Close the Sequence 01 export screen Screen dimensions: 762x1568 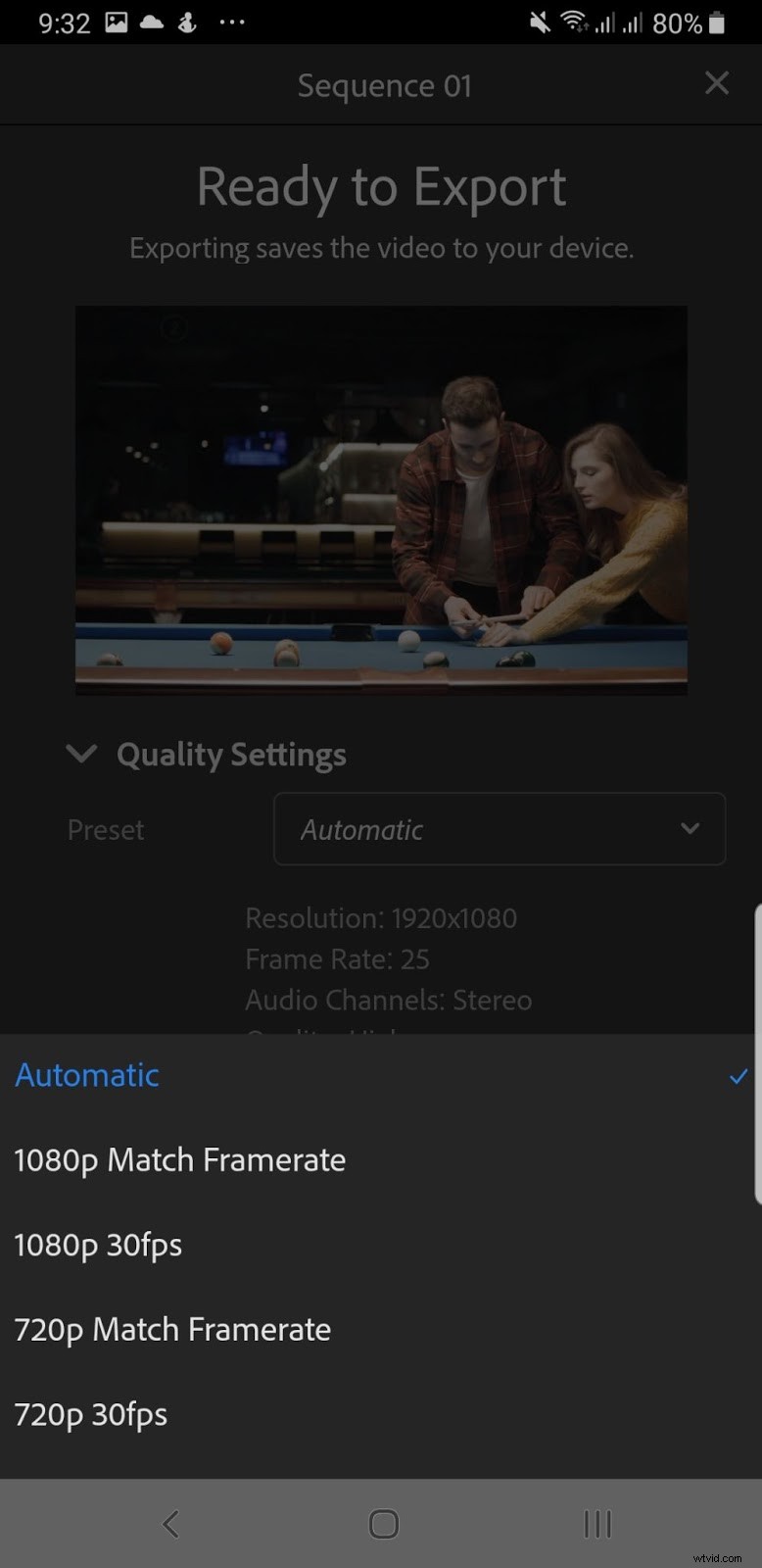pos(716,83)
